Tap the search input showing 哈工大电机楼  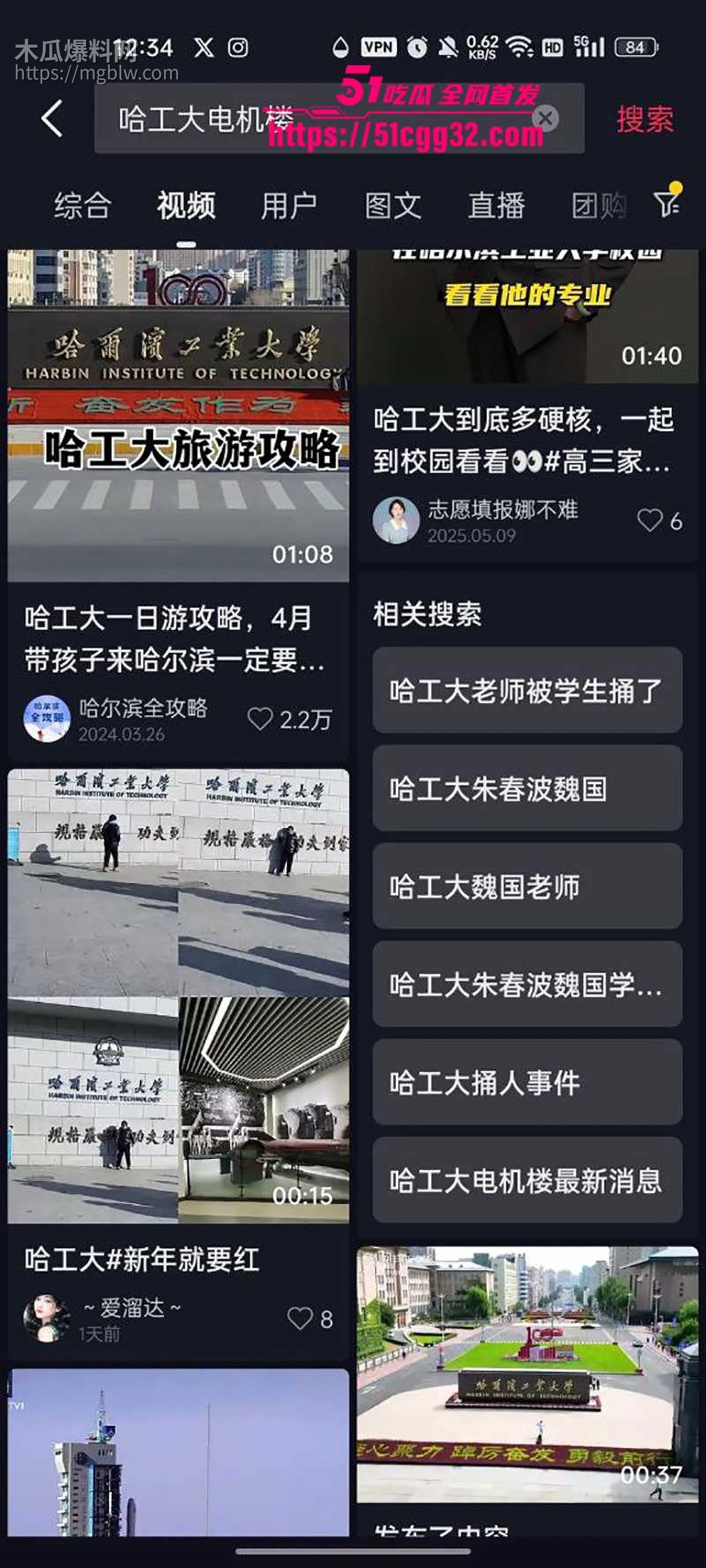pyautogui.click(x=201, y=119)
